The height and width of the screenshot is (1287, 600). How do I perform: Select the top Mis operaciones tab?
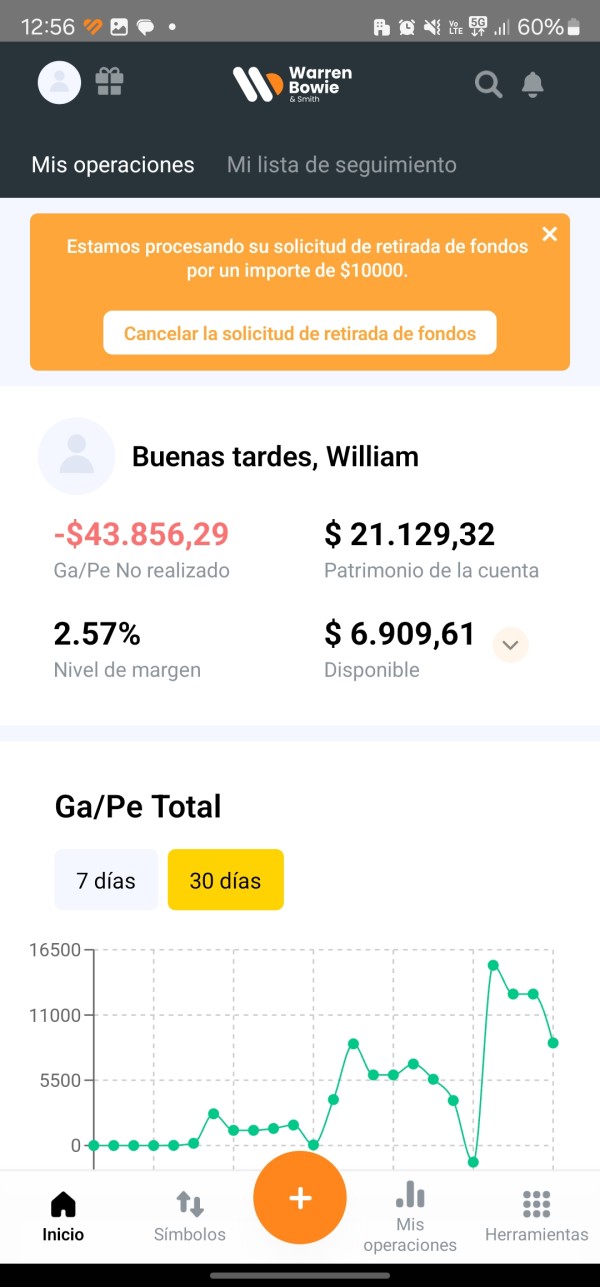[x=113, y=165]
